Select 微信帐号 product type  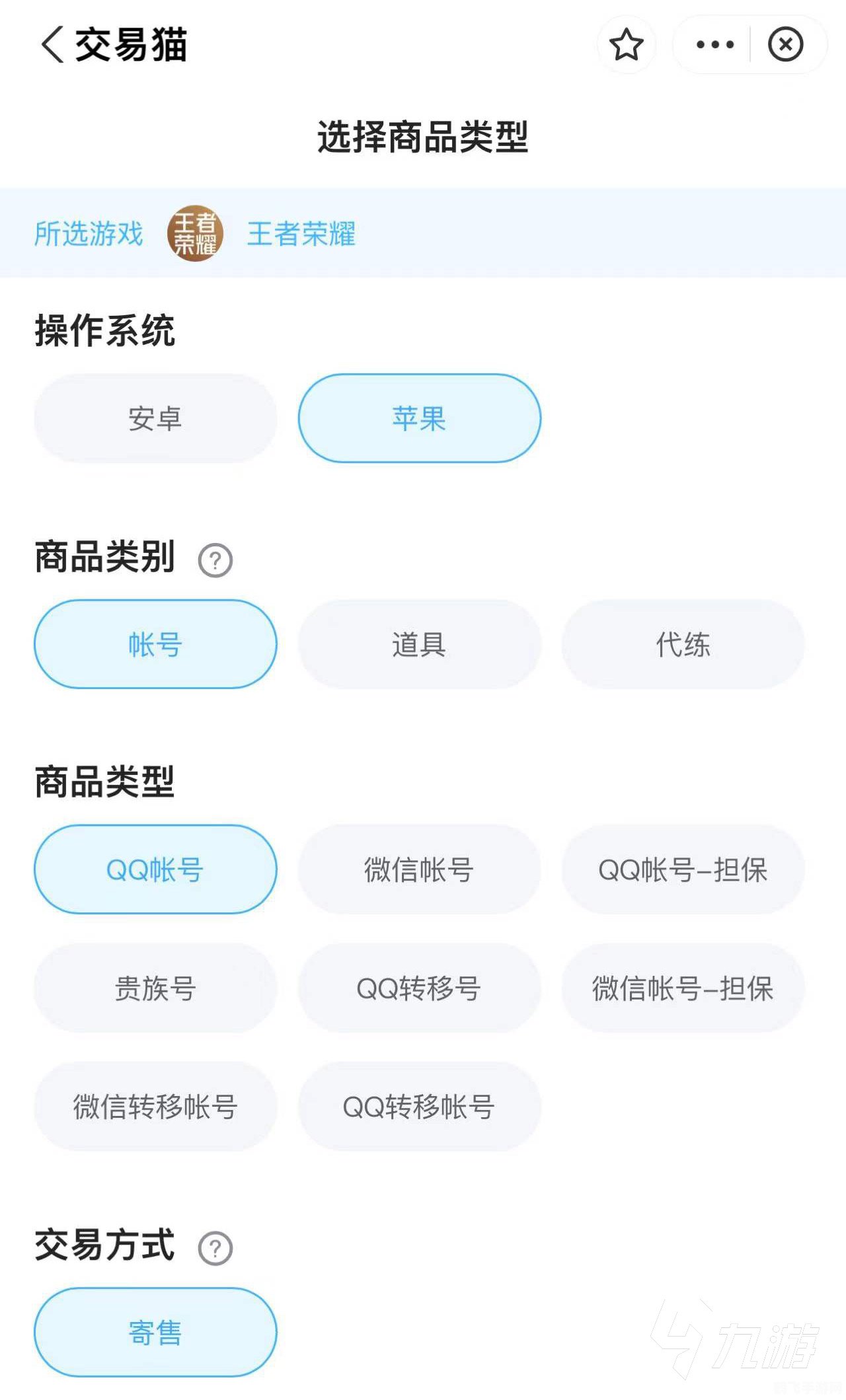point(420,870)
